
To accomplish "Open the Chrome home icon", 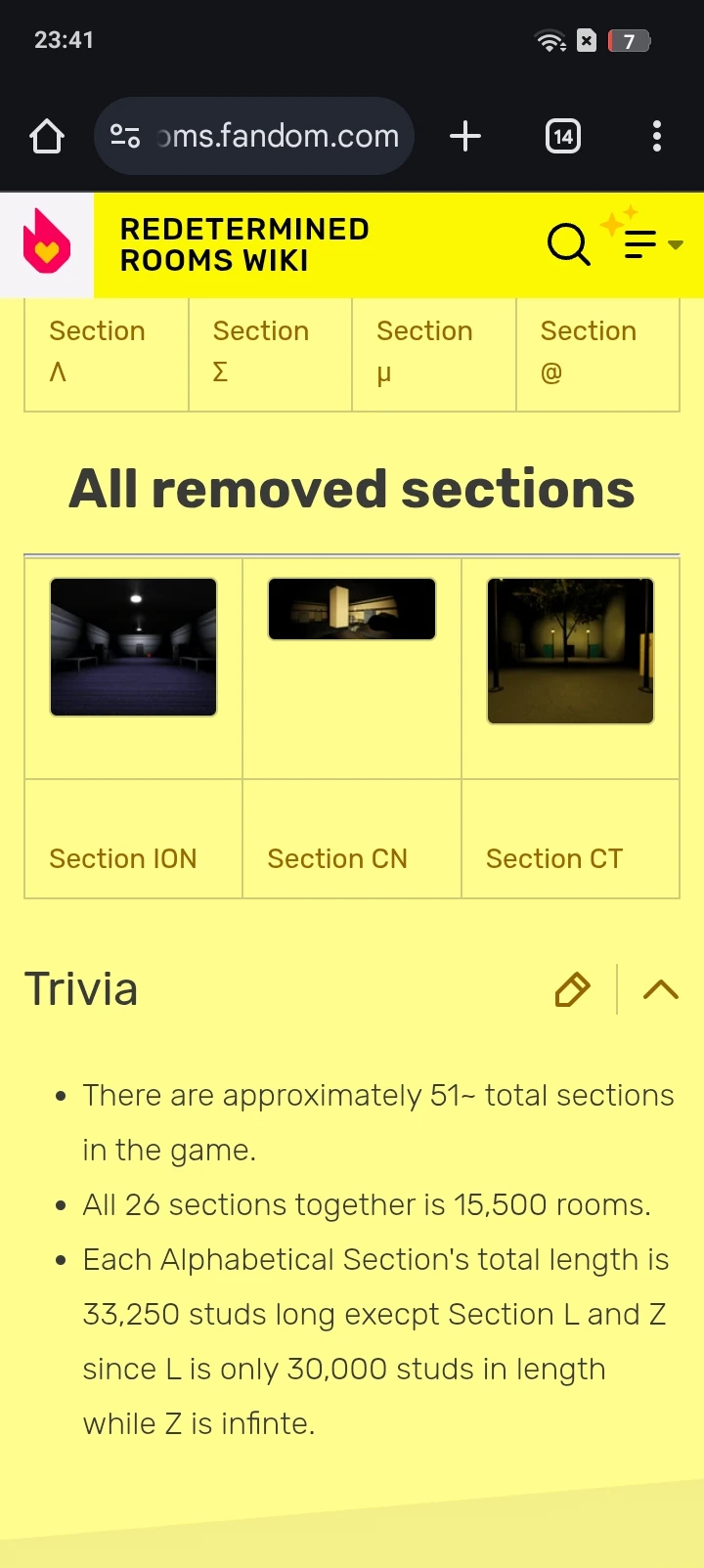I will (46, 136).
